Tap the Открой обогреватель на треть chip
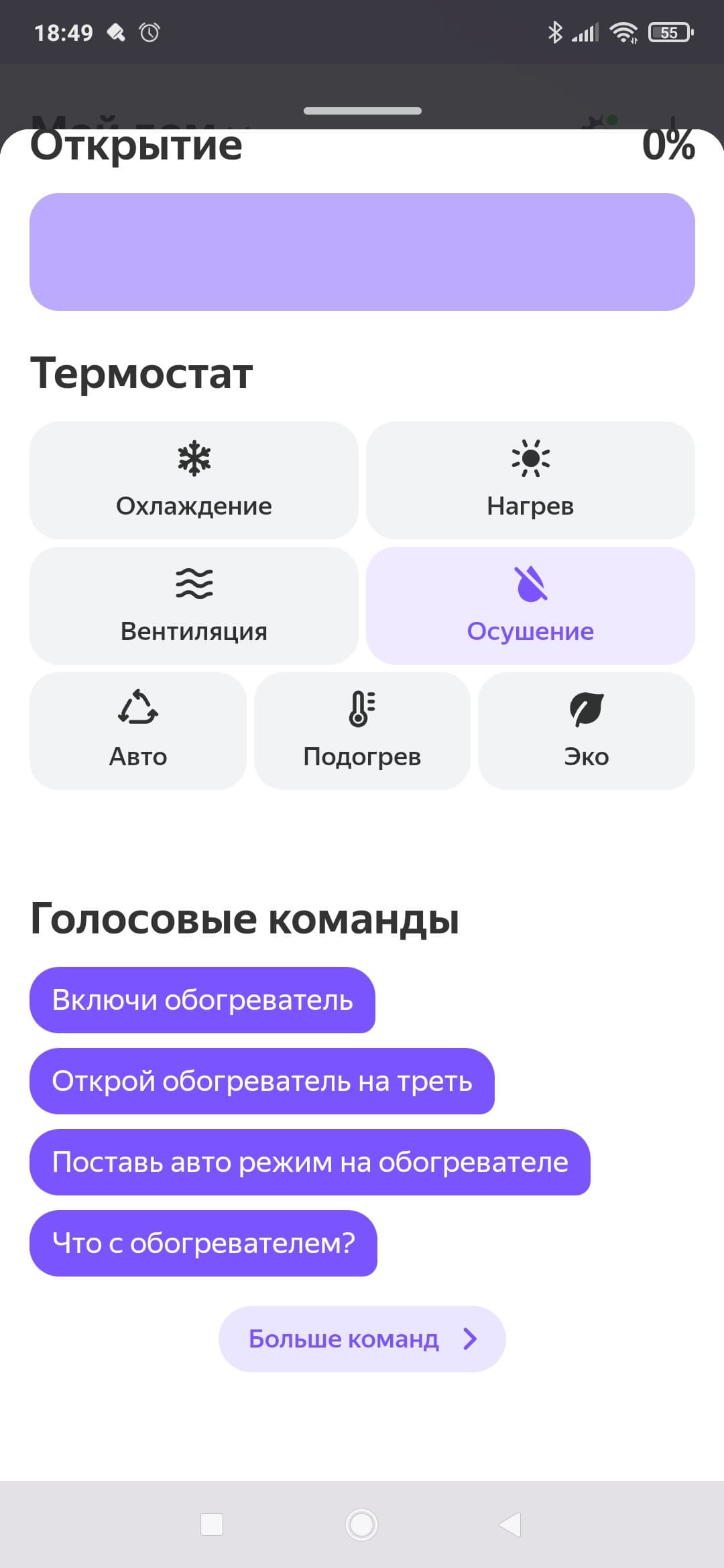The image size is (724, 1568). pyautogui.click(x=262, y=1081)
